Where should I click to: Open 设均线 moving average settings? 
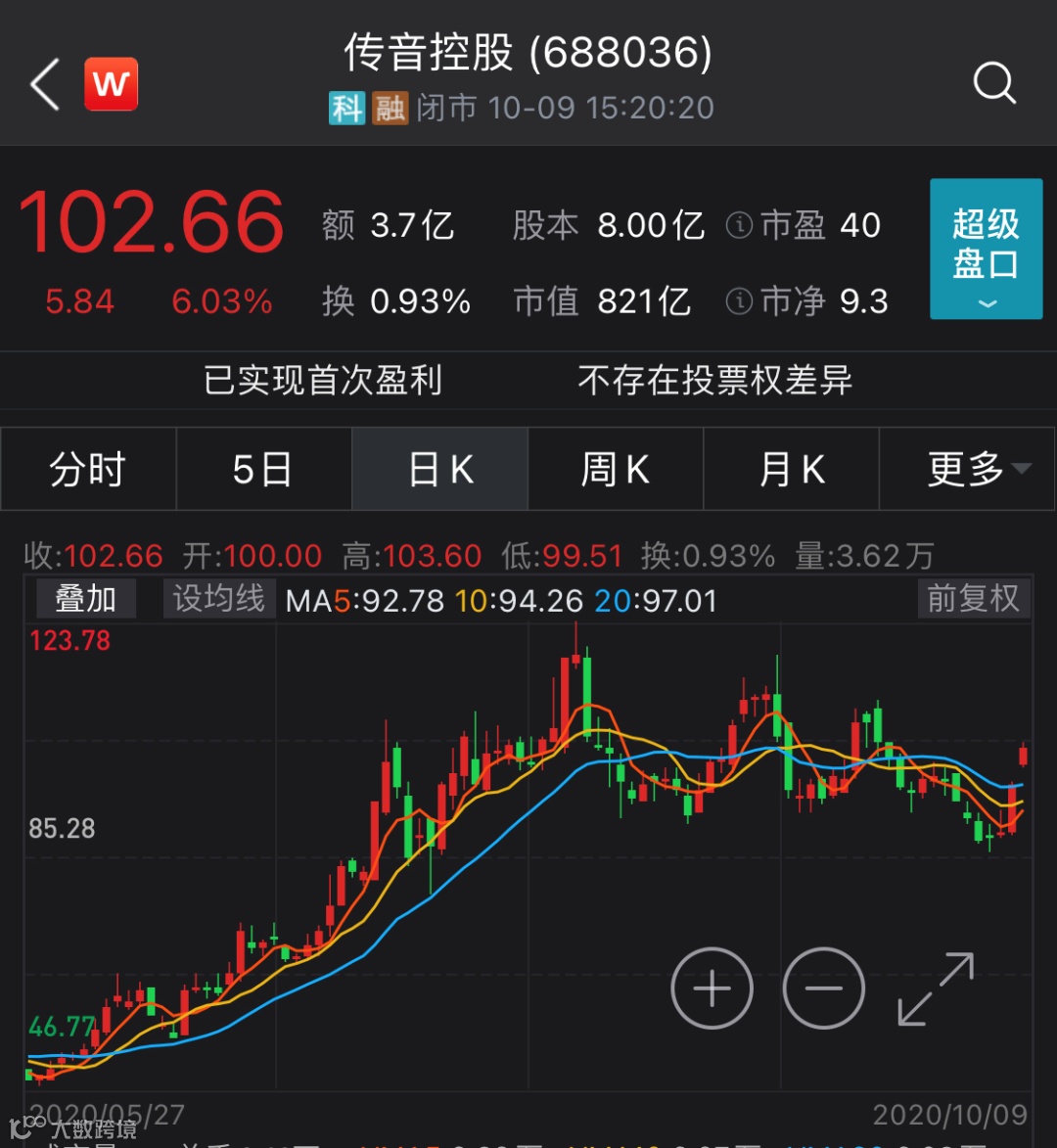click(x=218, y=599)
